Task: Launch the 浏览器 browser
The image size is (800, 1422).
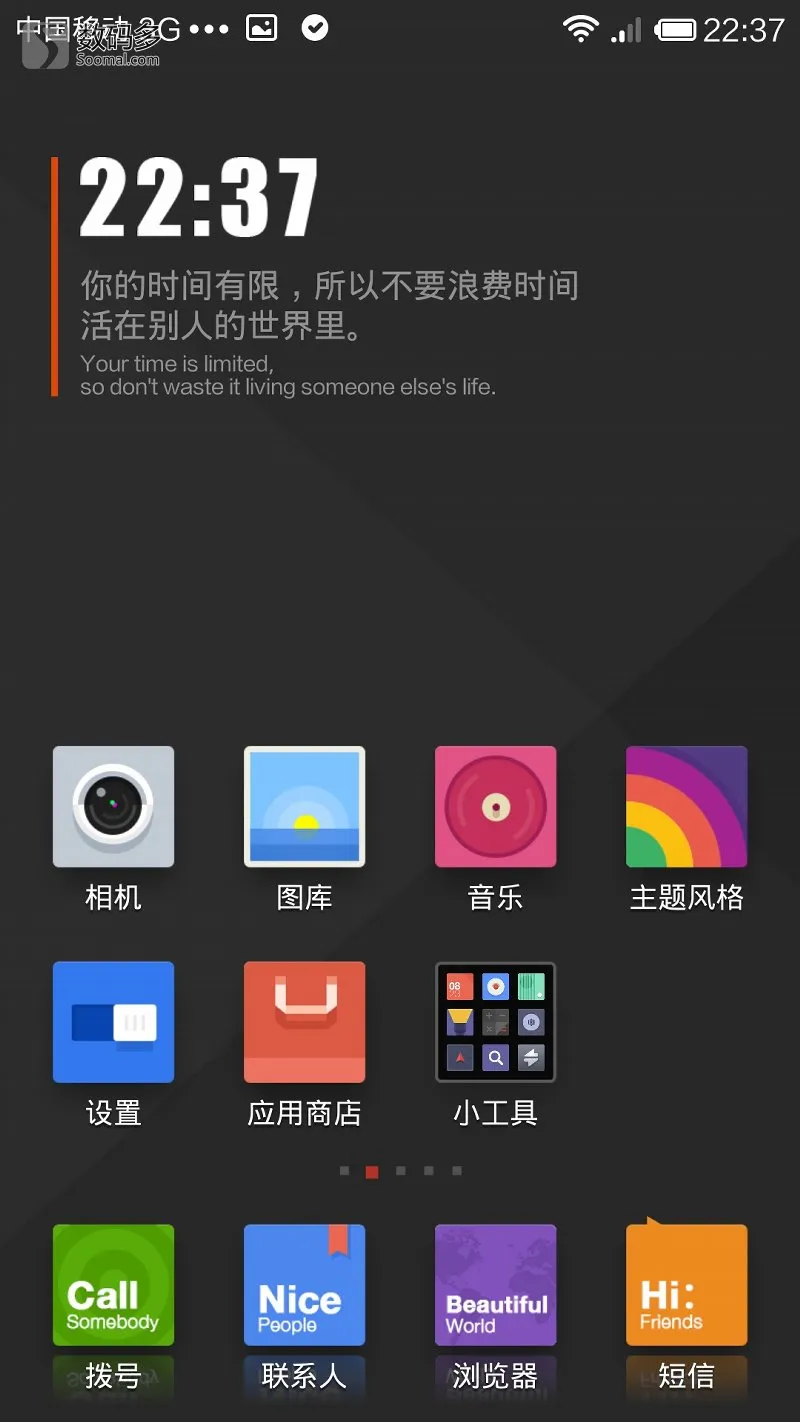Action: [495, 1285]
